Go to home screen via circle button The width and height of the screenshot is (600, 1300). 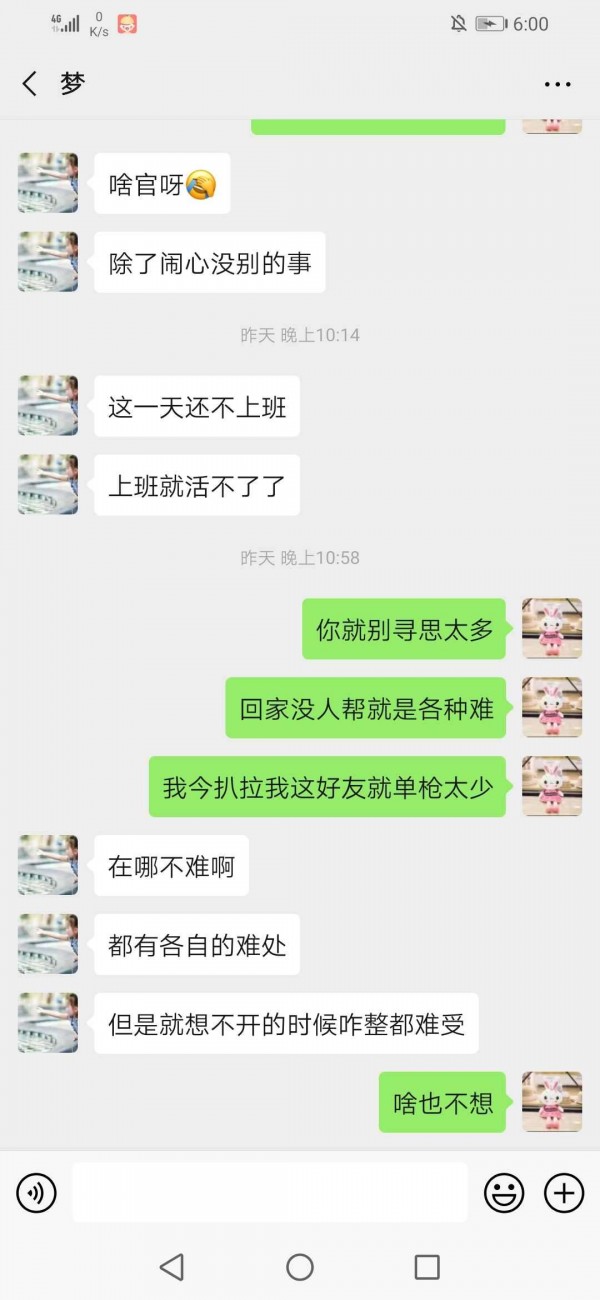(x=300, y=1267)
